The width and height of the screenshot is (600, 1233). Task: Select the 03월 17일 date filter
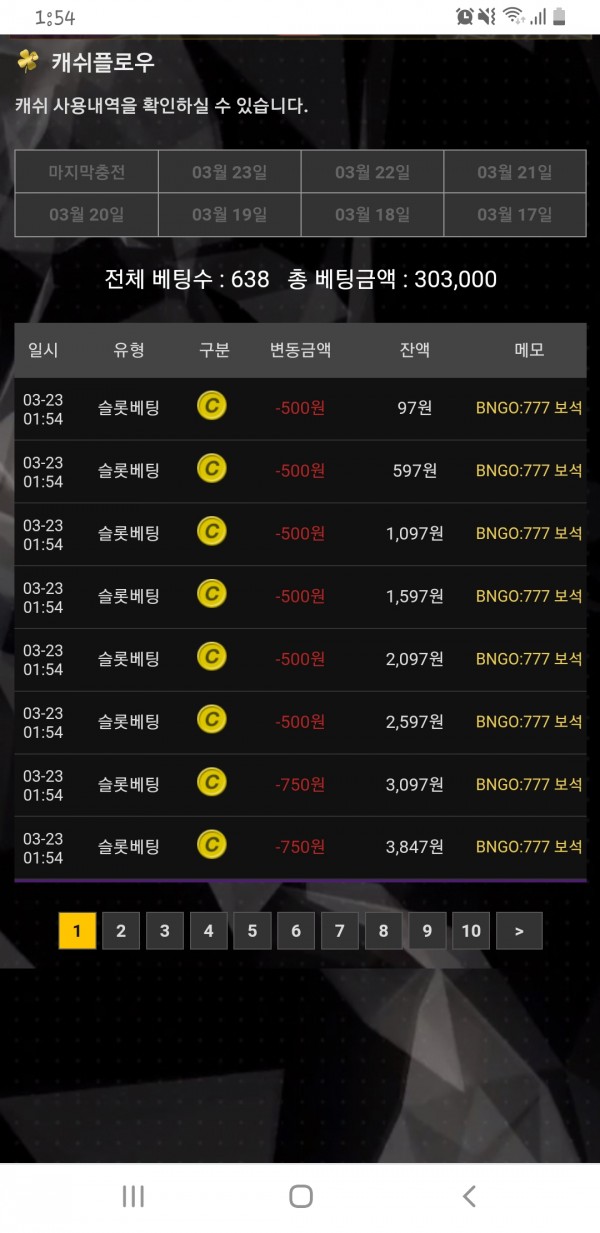tap(515, 214)
